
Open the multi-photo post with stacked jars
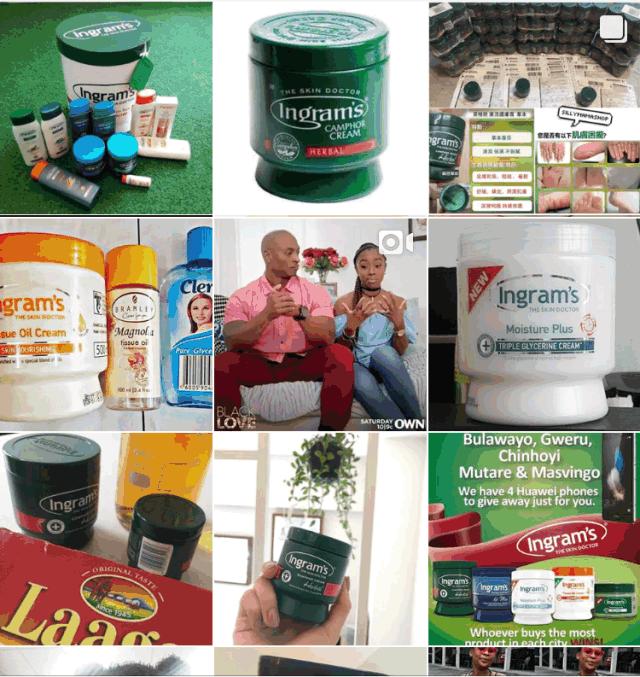[x=534, y=107]
